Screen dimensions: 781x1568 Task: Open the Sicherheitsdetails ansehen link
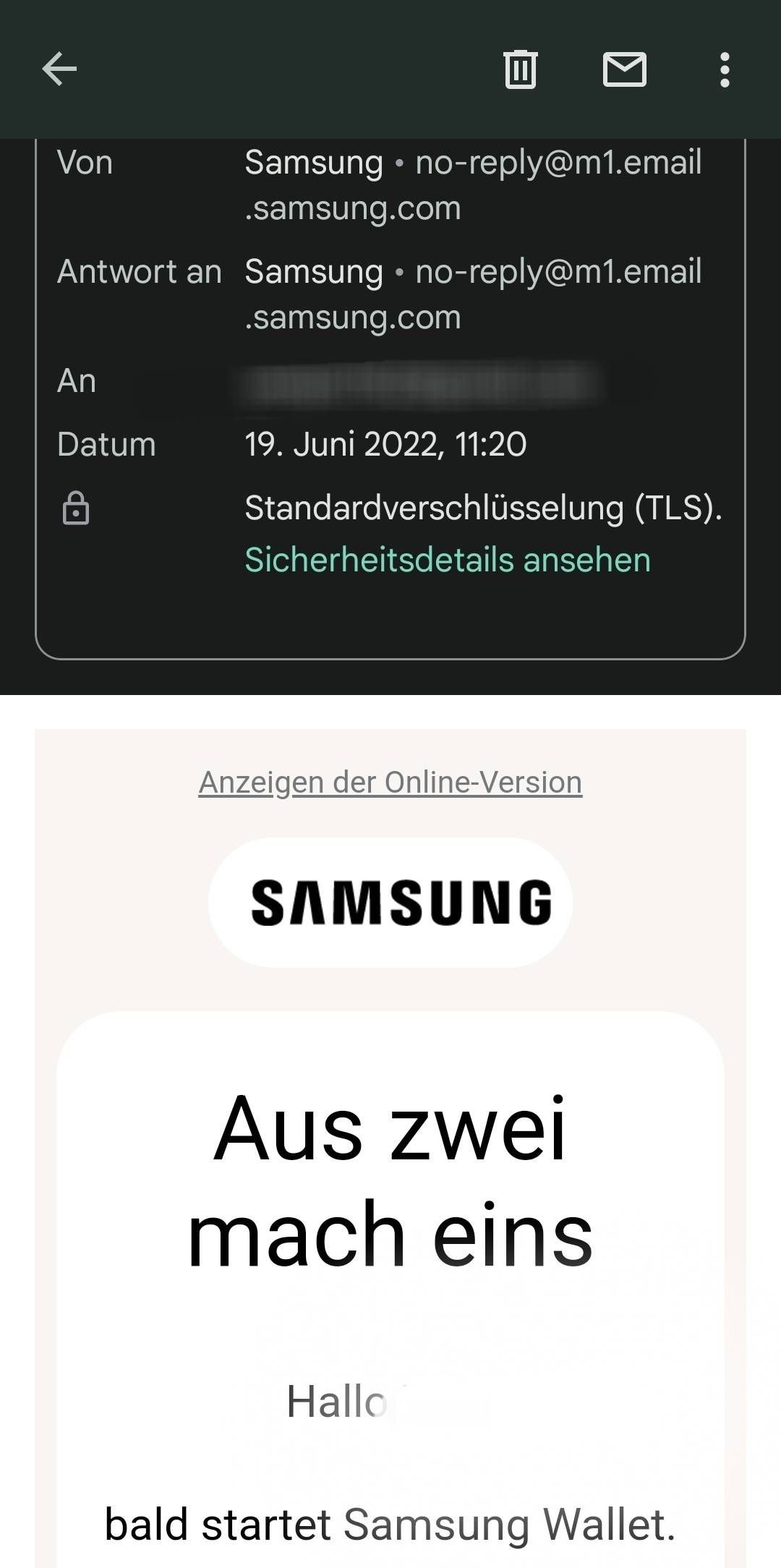(x=448, y=558)
